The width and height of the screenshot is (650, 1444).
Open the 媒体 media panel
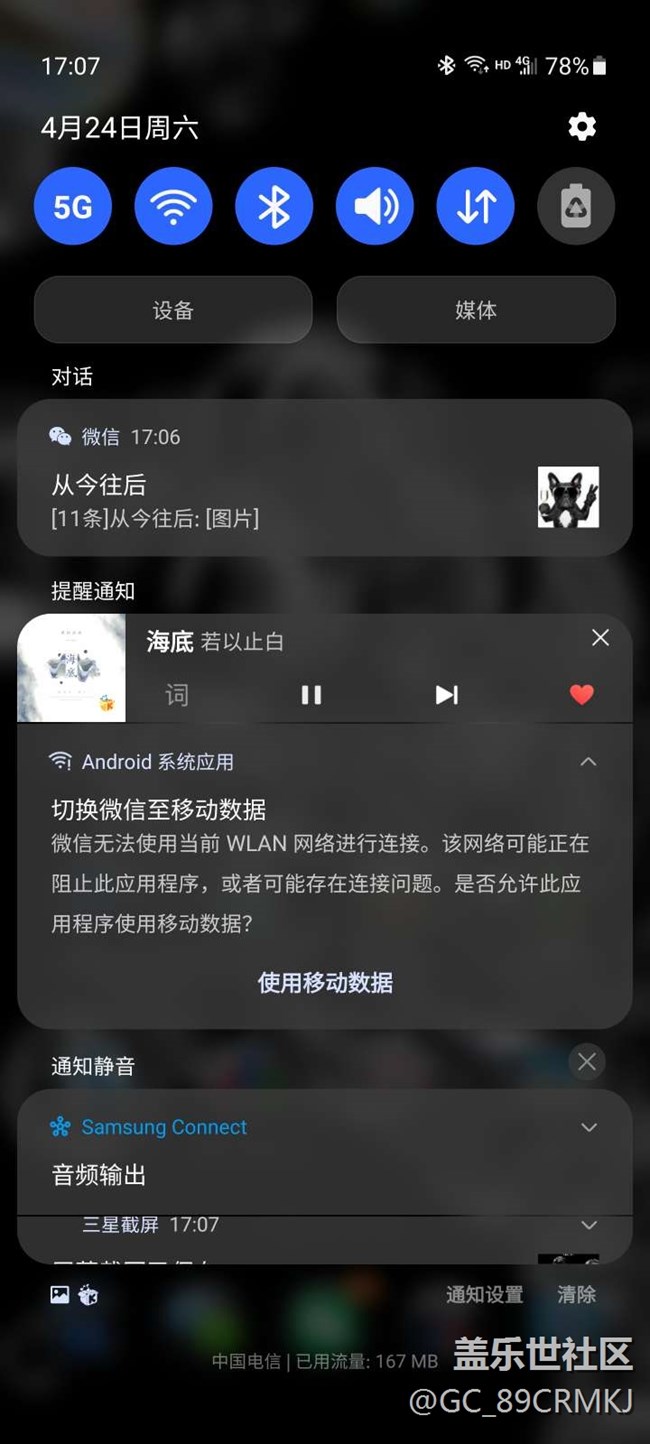point(476,310)
